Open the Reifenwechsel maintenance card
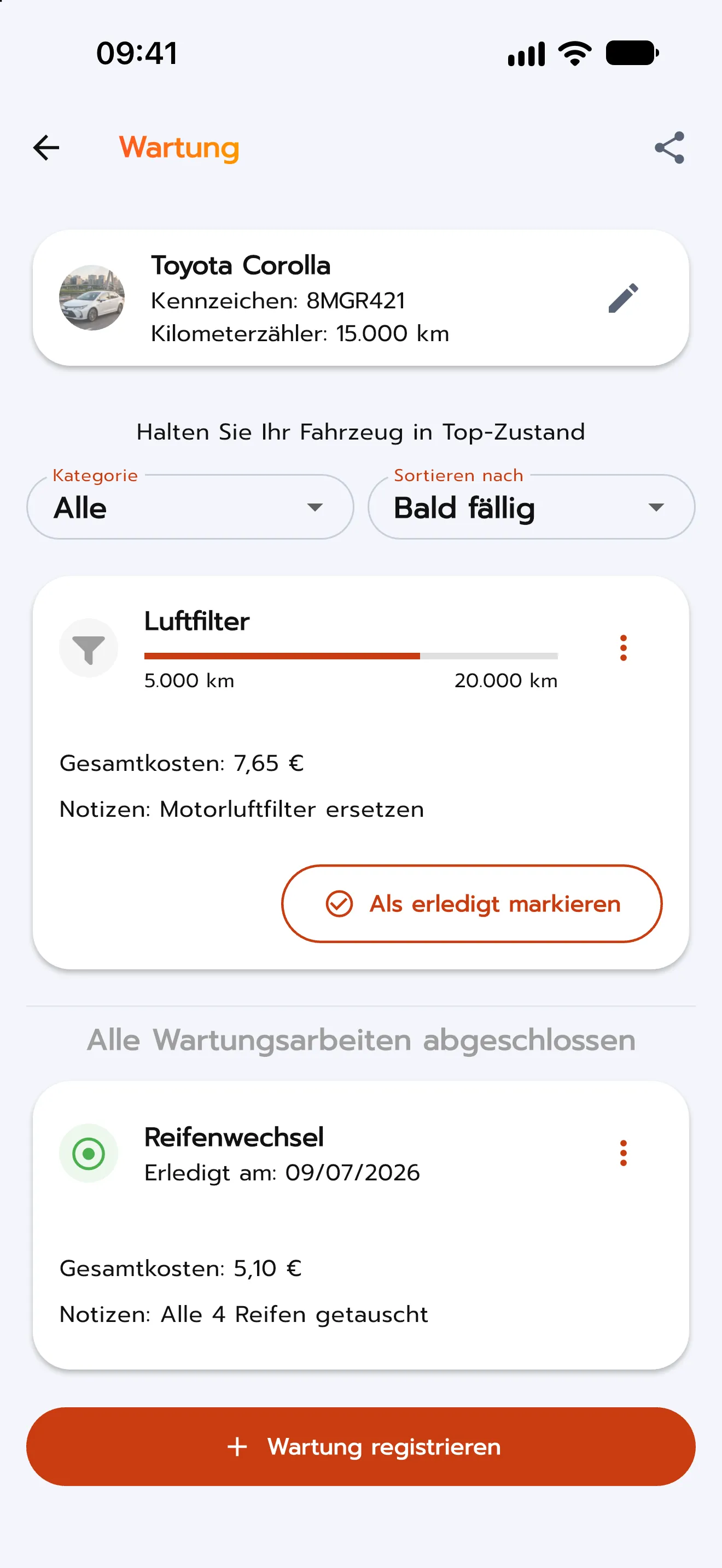Image resolution: width=722 pixels, height=1568 pixels. [x=361, y=1225]
